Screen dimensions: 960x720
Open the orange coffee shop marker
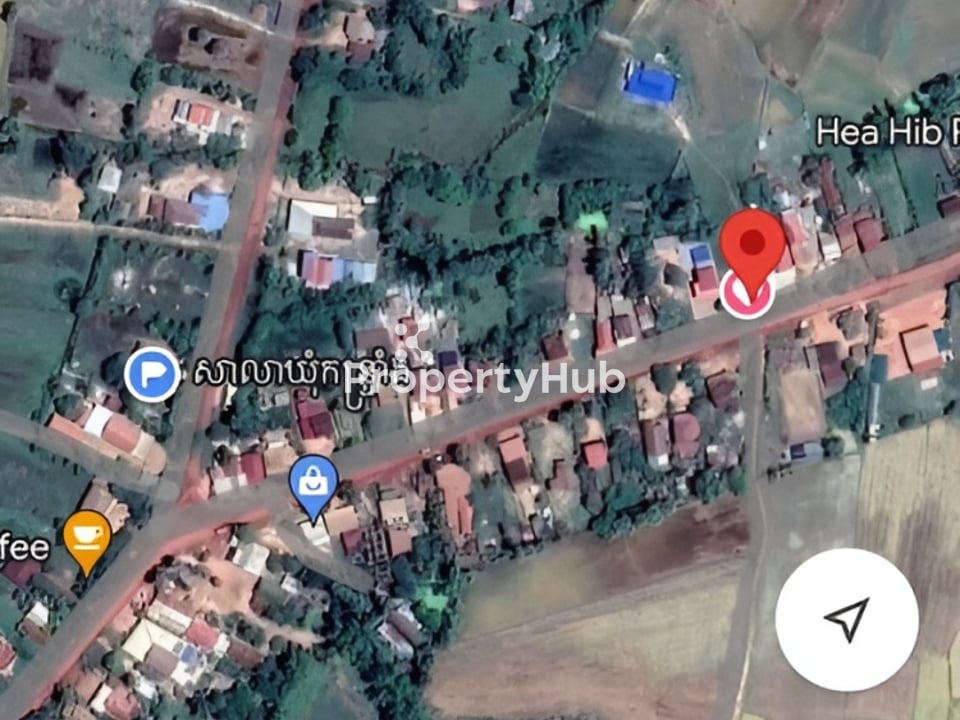[87, 538]
